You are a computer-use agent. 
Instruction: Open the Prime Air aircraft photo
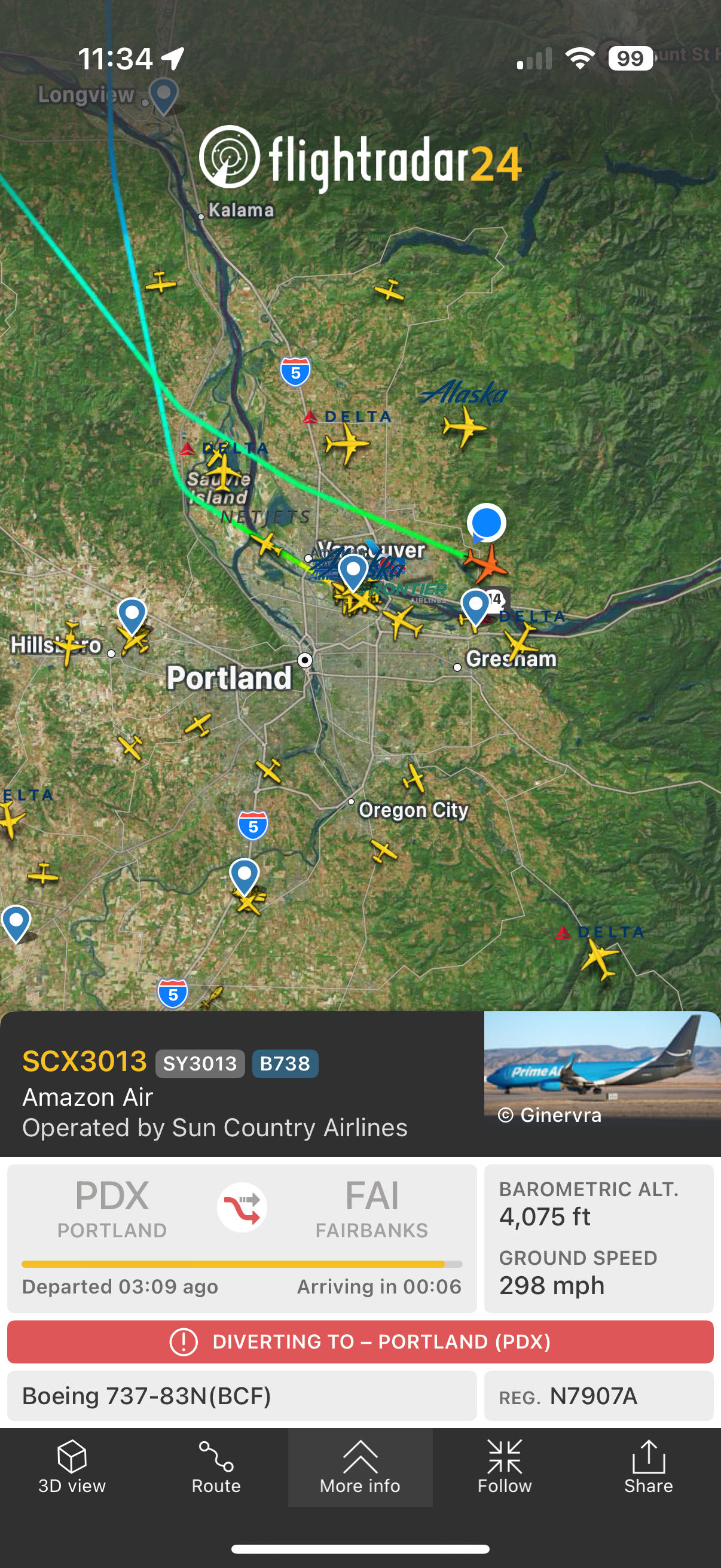(602, 1068)
